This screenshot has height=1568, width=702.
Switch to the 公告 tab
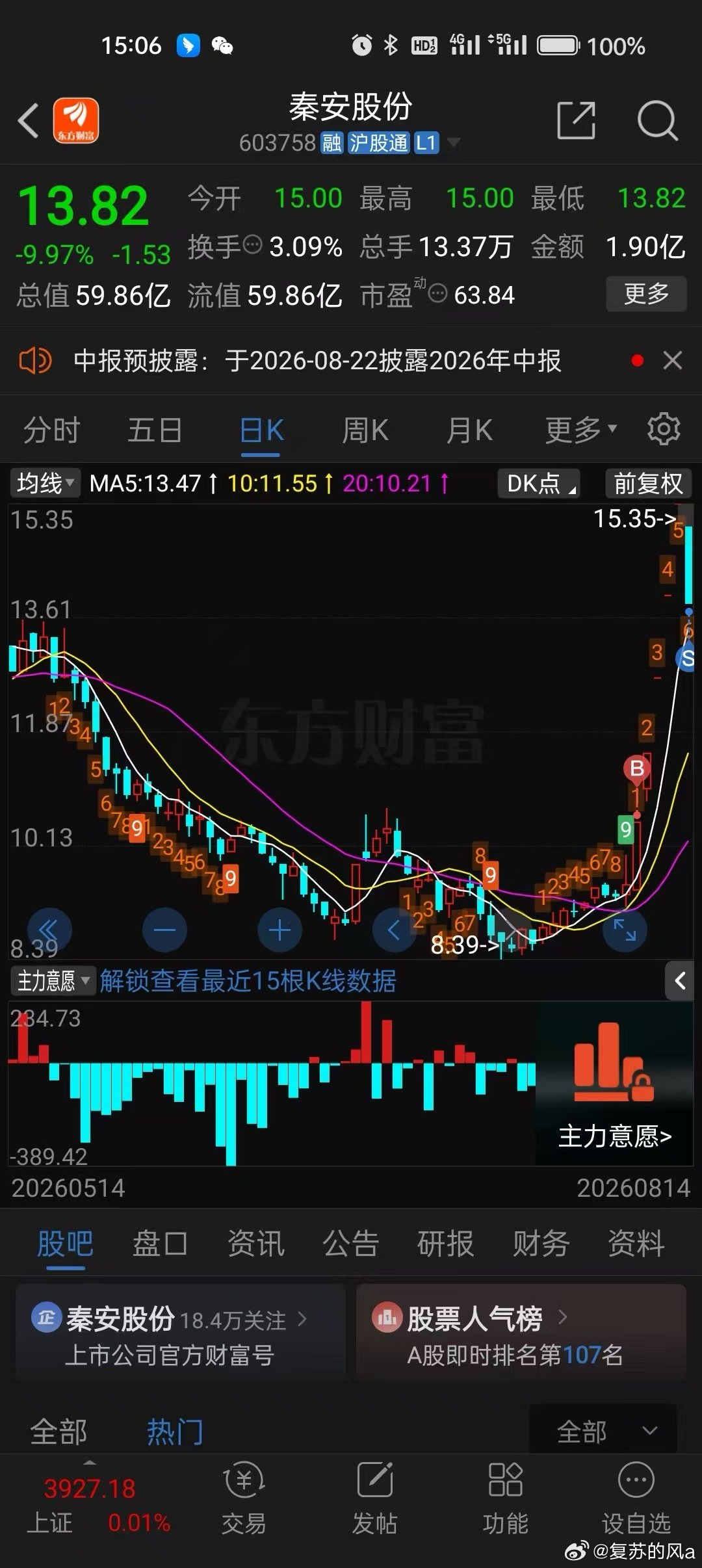[x=351, y=1244]
